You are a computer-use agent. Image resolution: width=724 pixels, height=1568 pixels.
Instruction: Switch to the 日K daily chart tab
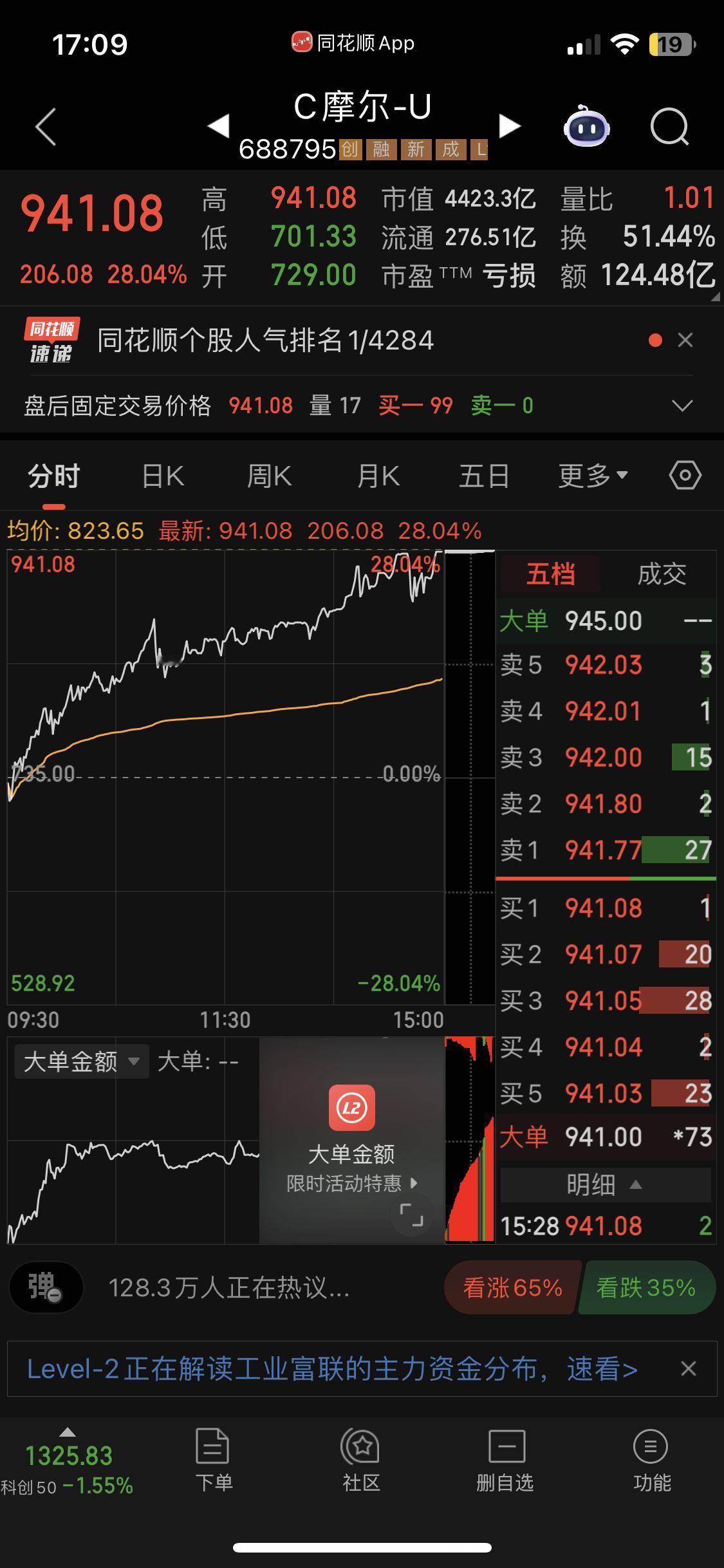tap(162, 474)
